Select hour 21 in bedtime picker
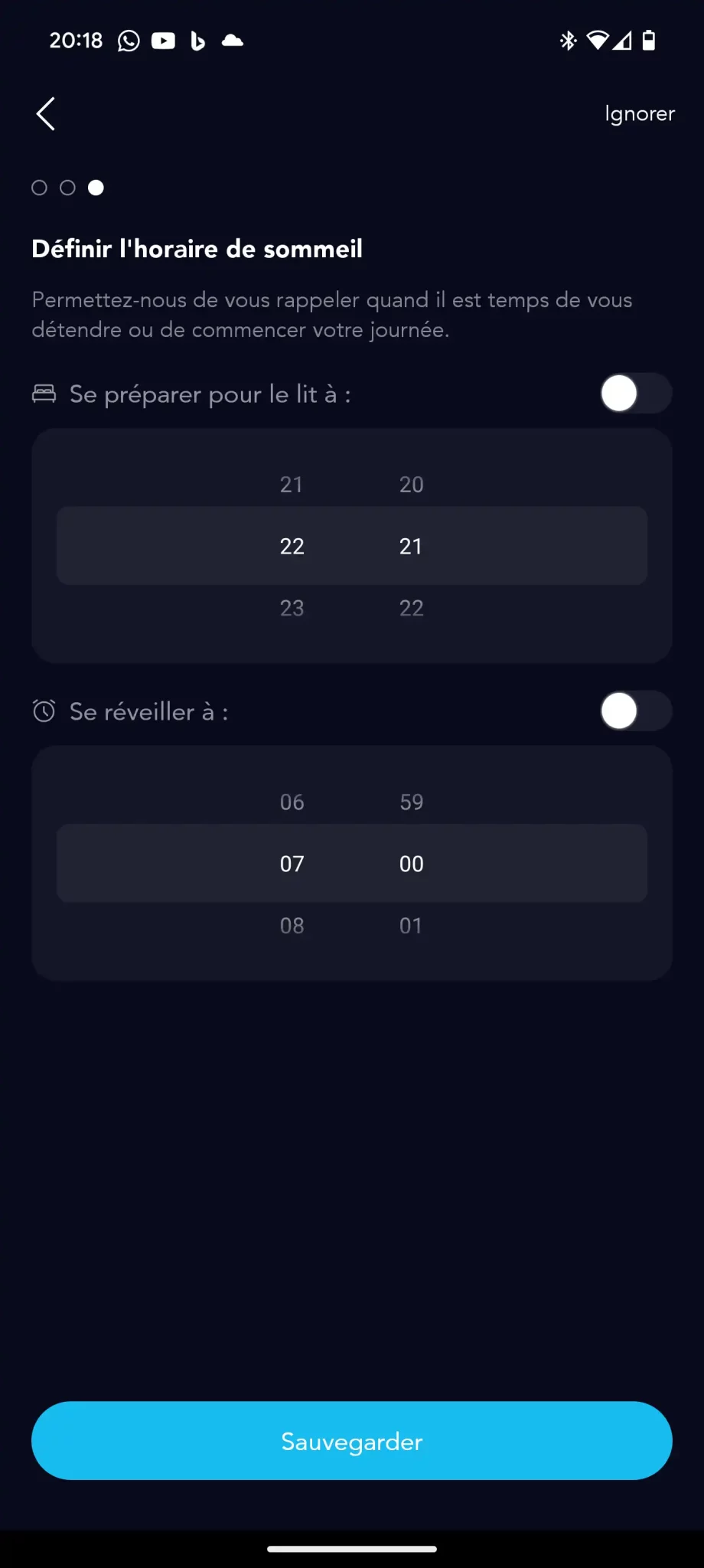This screenshot has height=1568, width=704. (x=292, y=485)
